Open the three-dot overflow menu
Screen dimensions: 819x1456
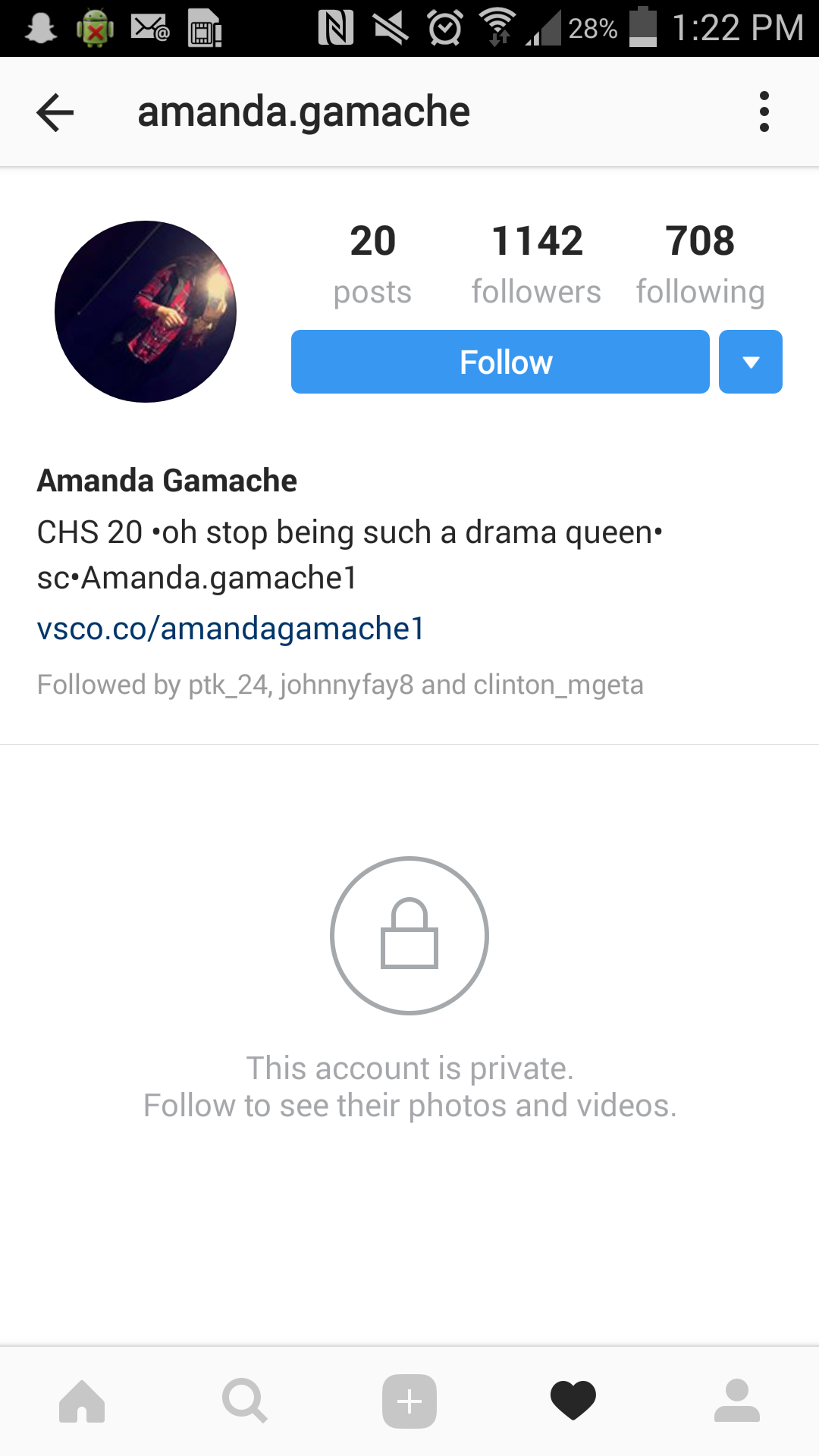click(x=764, y=112)
